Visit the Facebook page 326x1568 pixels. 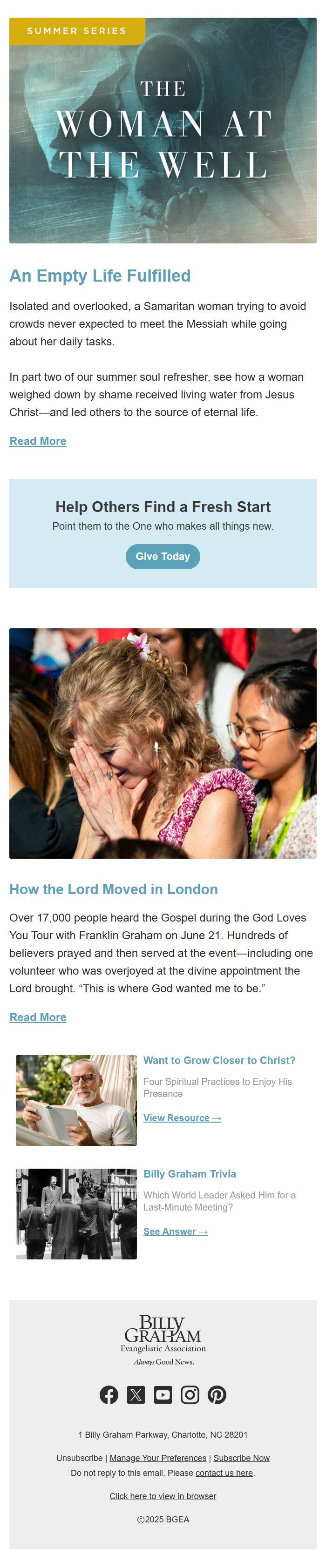click(109, 1394)
